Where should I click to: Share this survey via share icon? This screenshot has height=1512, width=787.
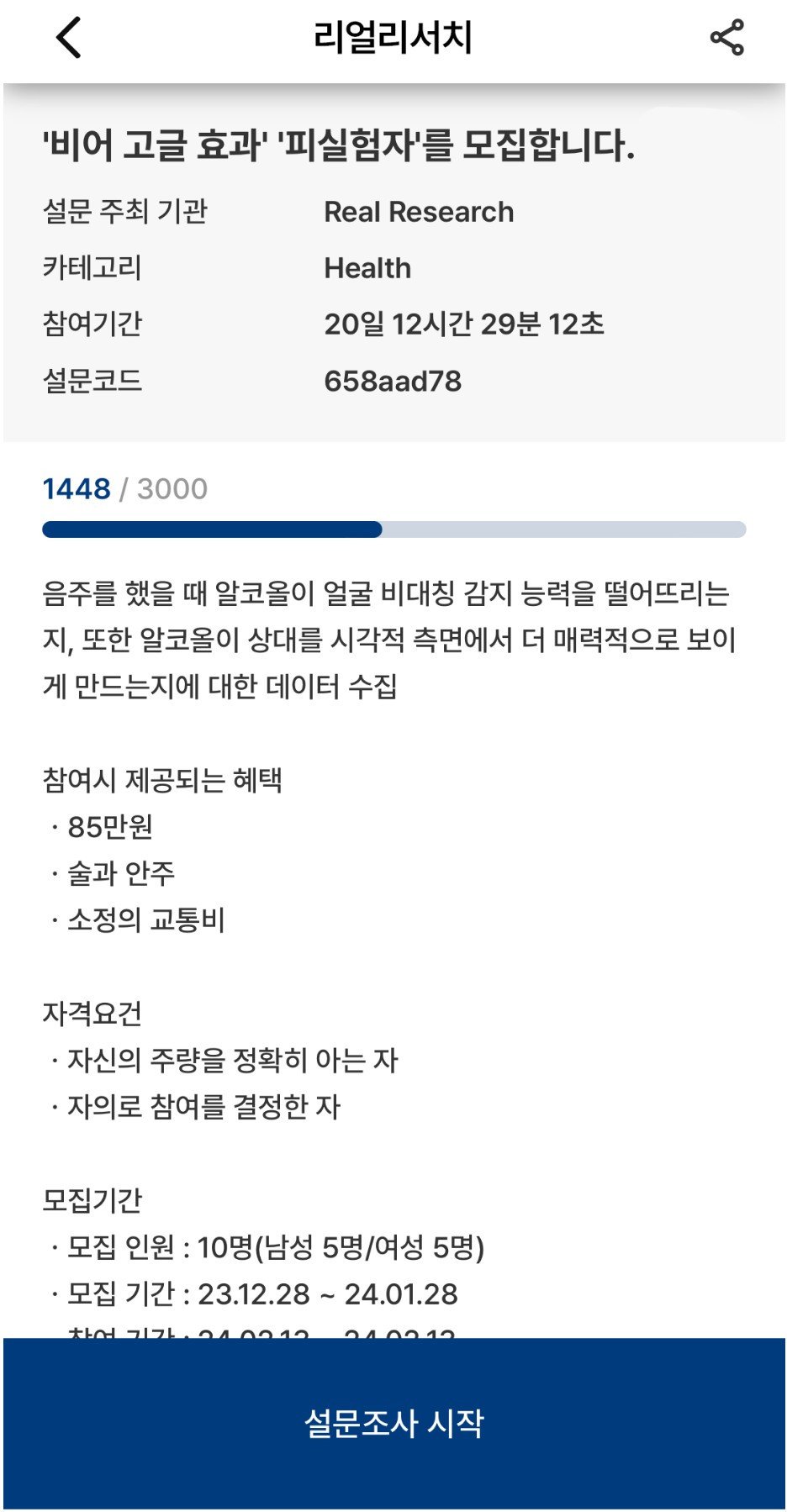click(x=726, y=38)
